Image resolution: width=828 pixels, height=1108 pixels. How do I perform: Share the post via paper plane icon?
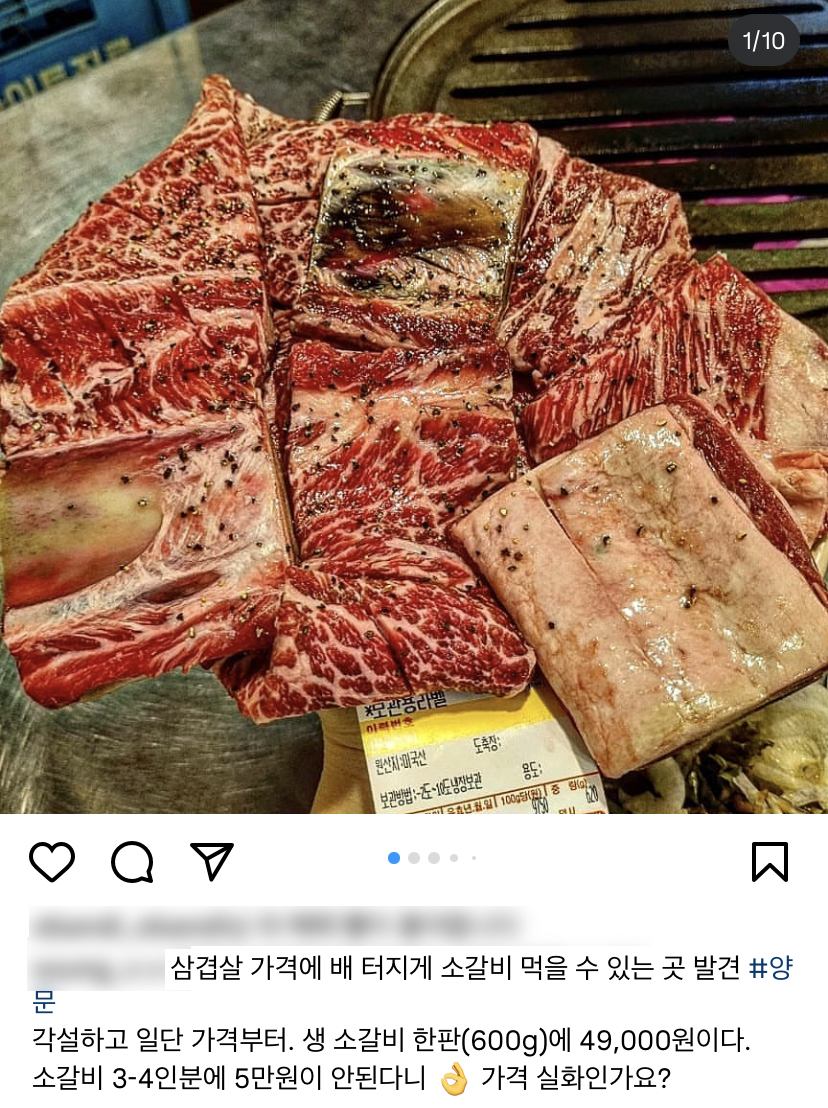(212, 861)
